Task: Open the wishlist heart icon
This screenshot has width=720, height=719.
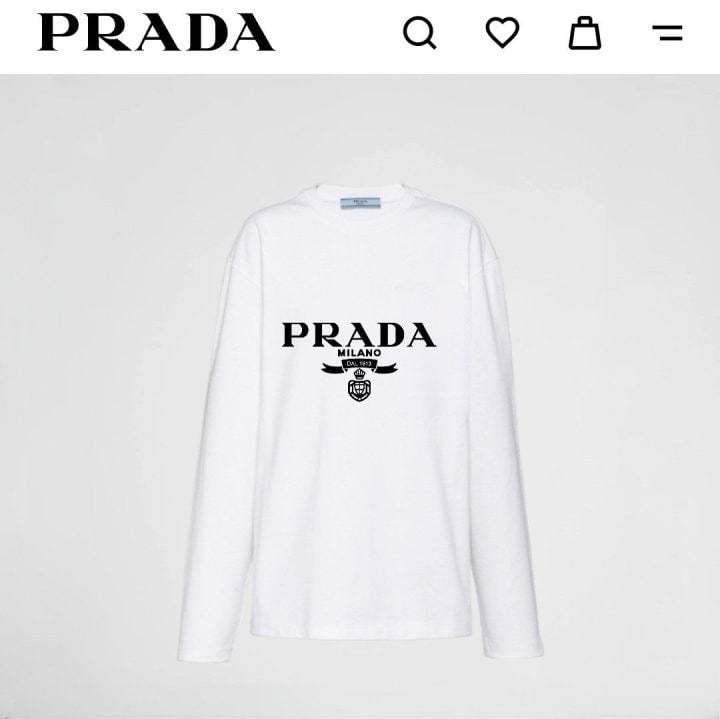Action: 502,33
